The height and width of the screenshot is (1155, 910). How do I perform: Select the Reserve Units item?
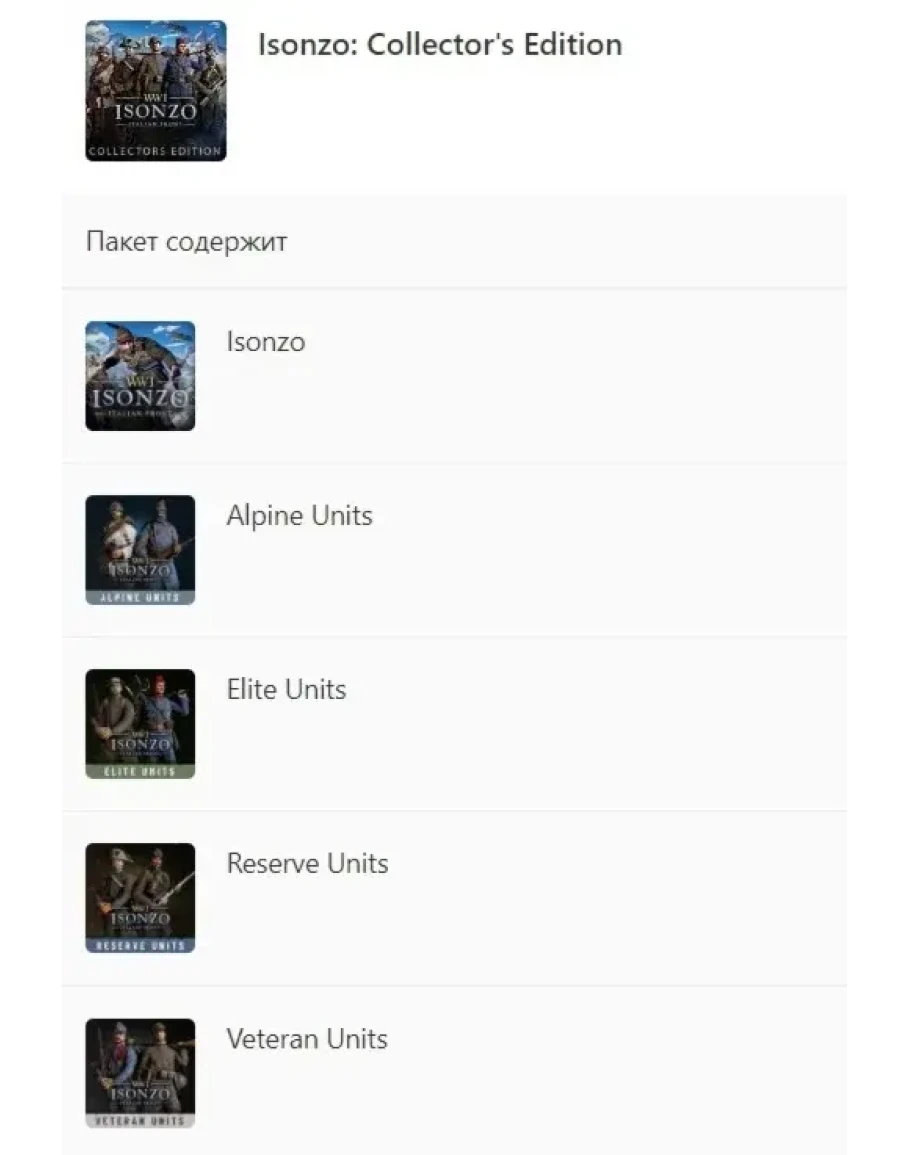click(x=307, y=865)
